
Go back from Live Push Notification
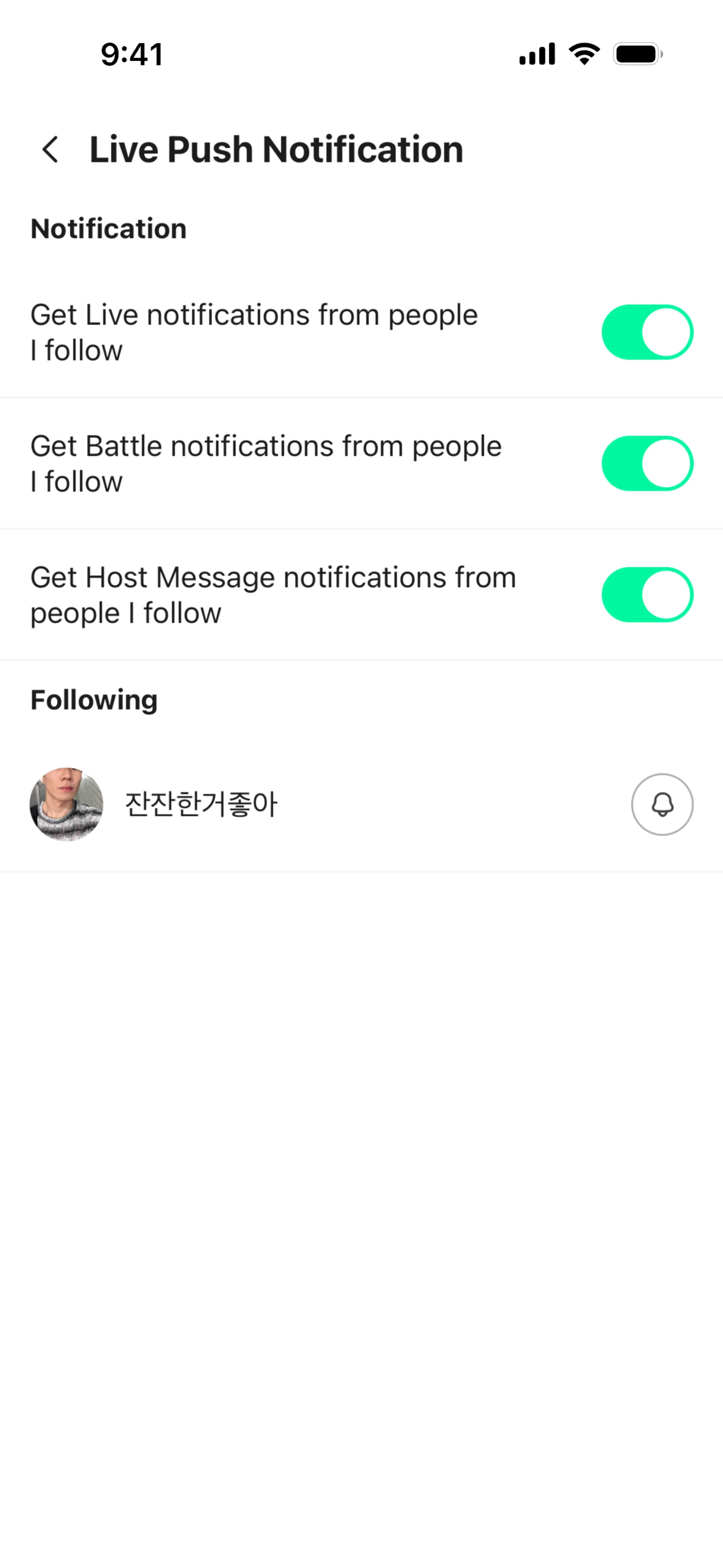point(50,150)
